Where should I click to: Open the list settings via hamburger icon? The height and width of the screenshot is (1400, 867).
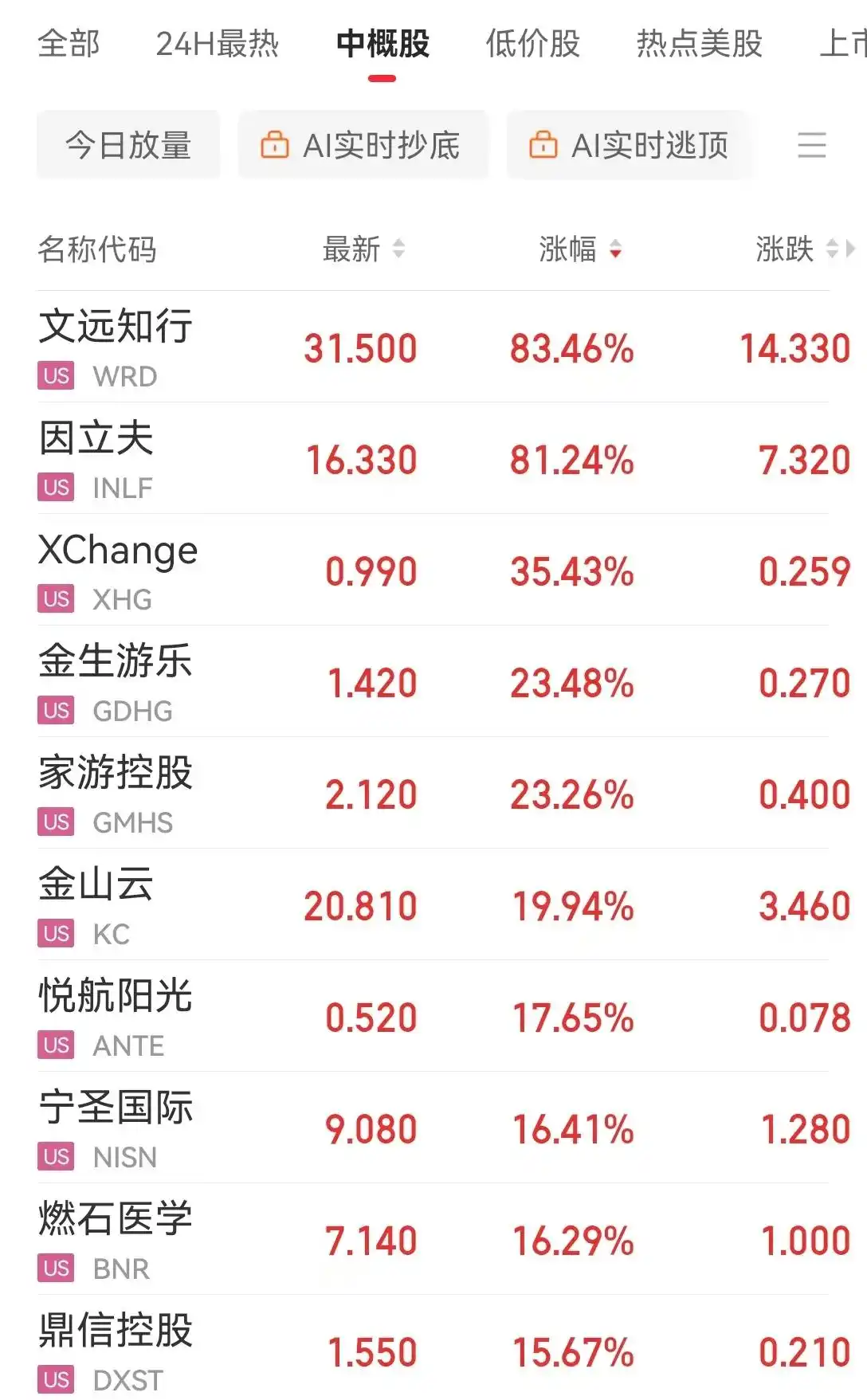click(812, 145)
